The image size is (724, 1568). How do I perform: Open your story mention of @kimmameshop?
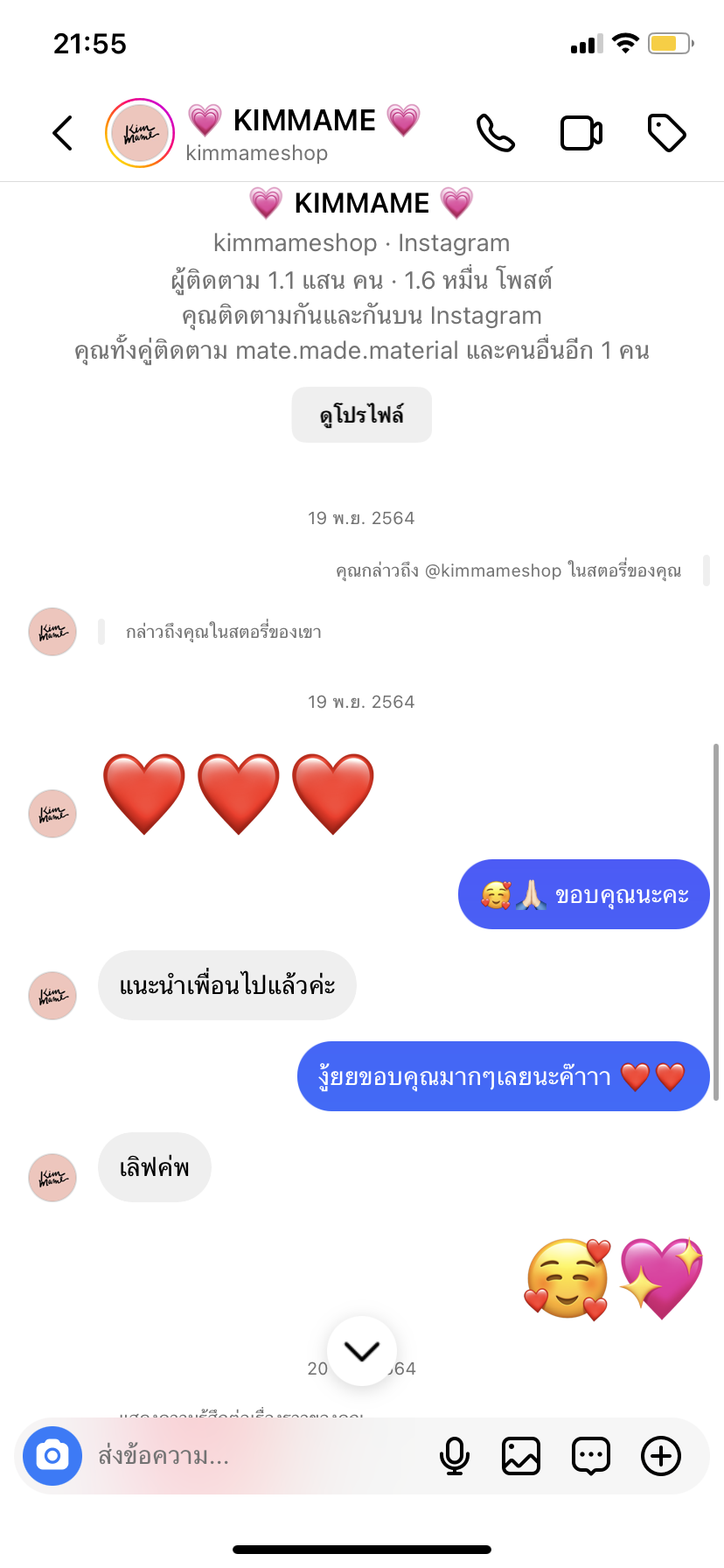509,570
